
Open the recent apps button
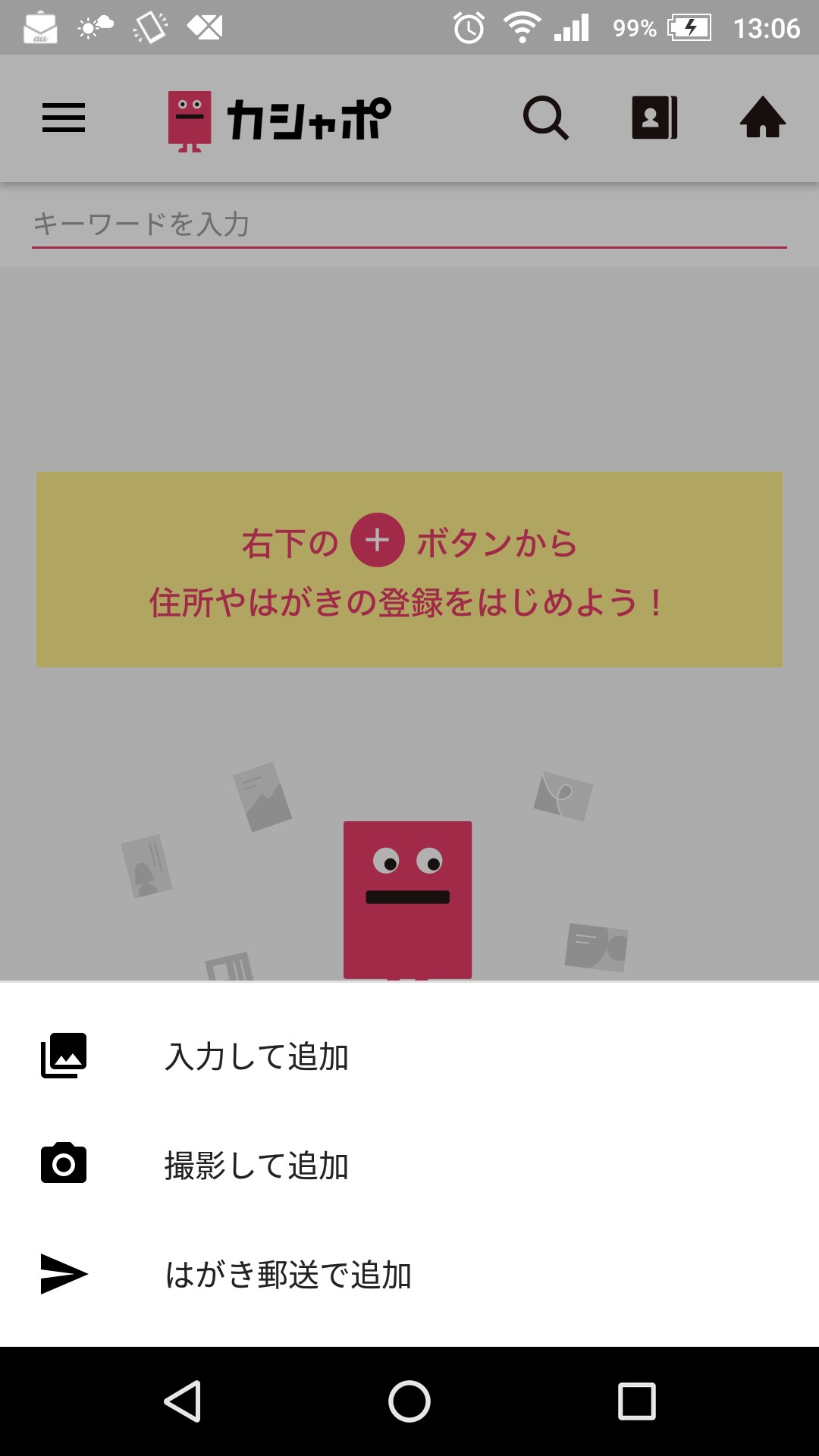click(x=636, y=1401)
